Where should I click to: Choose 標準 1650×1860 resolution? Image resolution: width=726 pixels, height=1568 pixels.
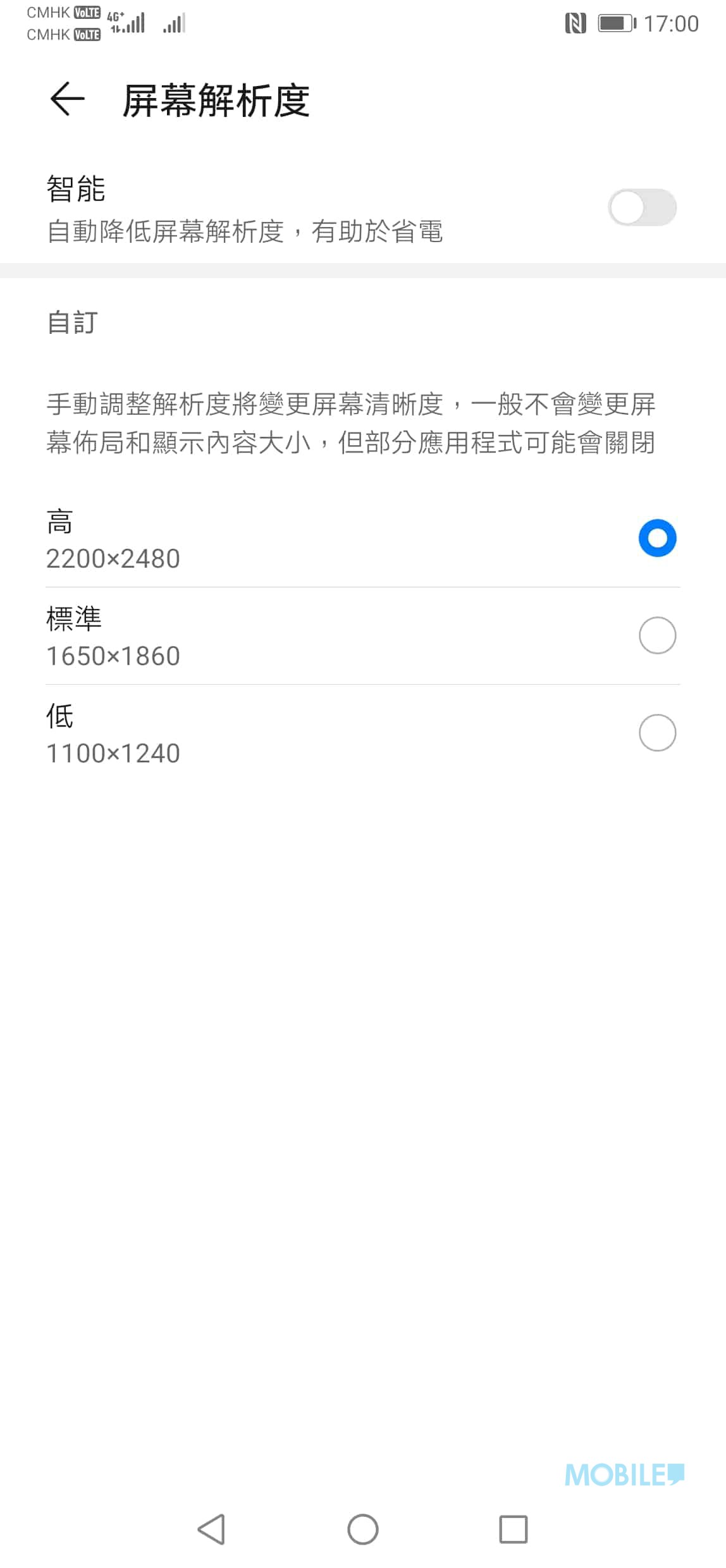657,635
